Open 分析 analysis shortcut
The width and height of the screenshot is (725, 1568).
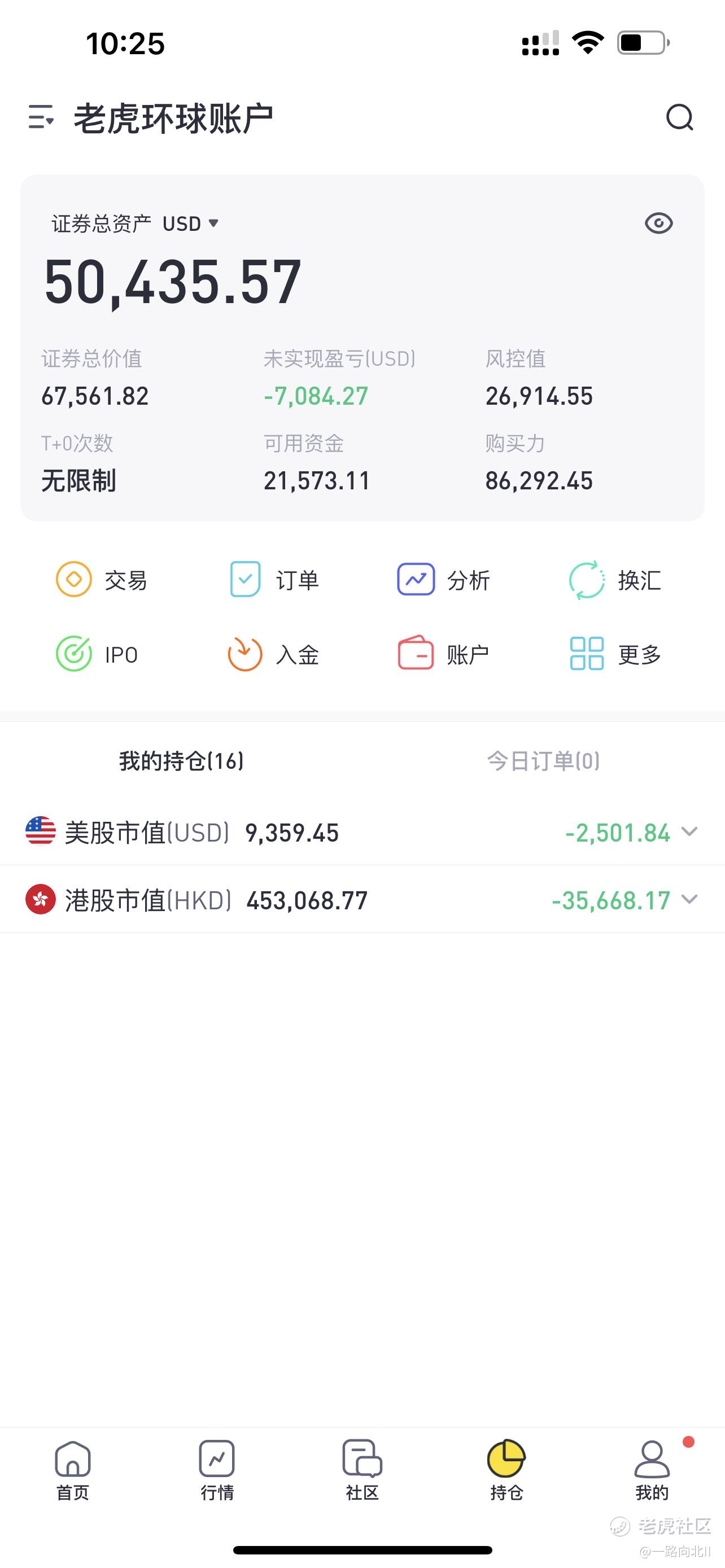(x=444, y=580)
